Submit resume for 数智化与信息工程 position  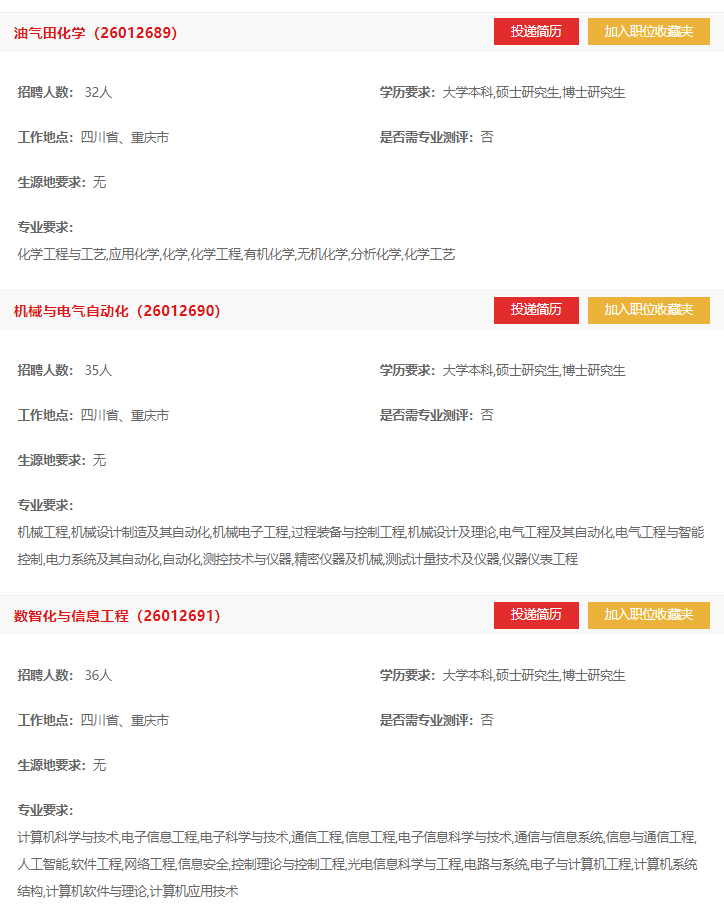click(536, 615)
